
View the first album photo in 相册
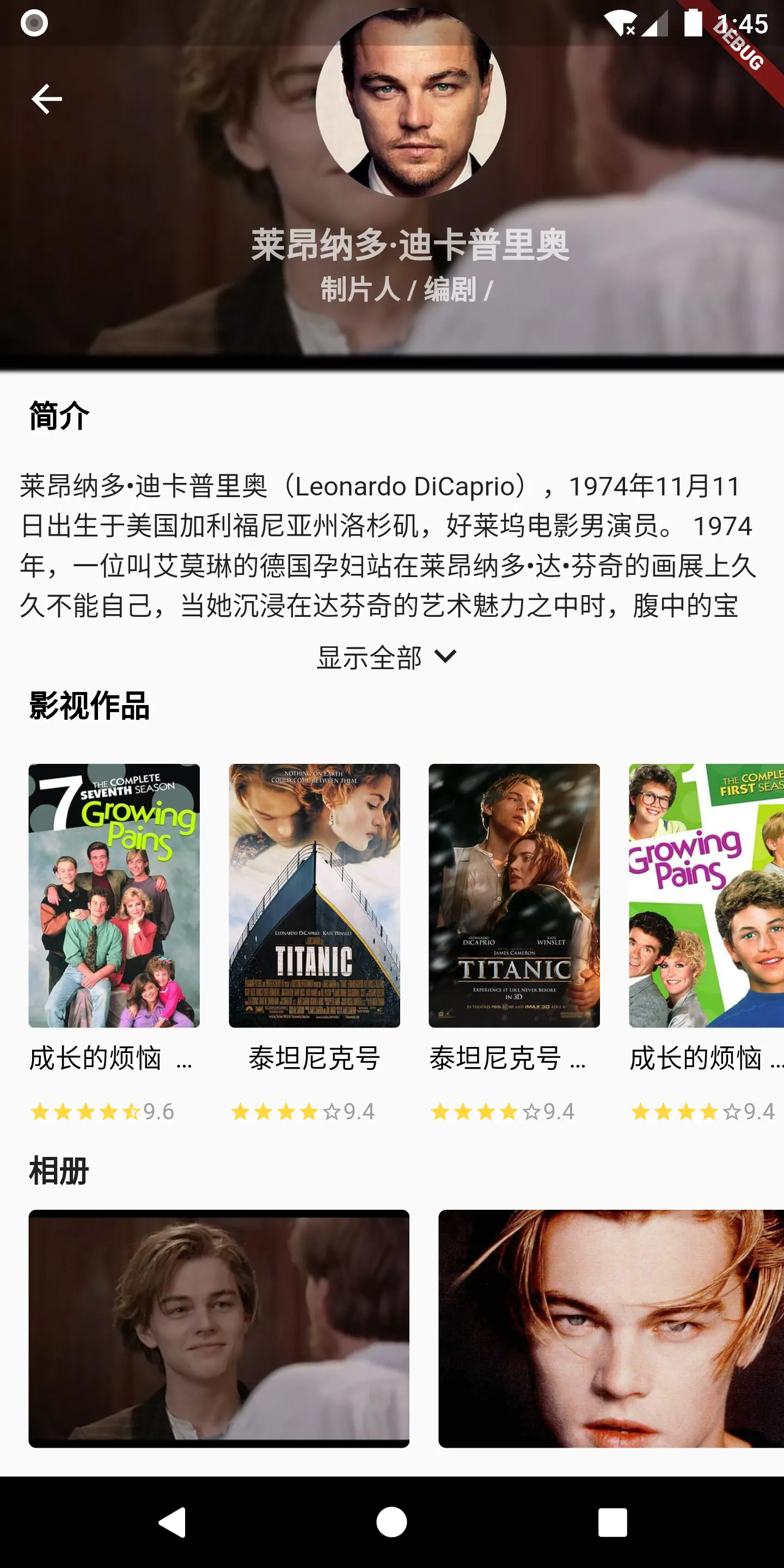(x=219, y=1328)
